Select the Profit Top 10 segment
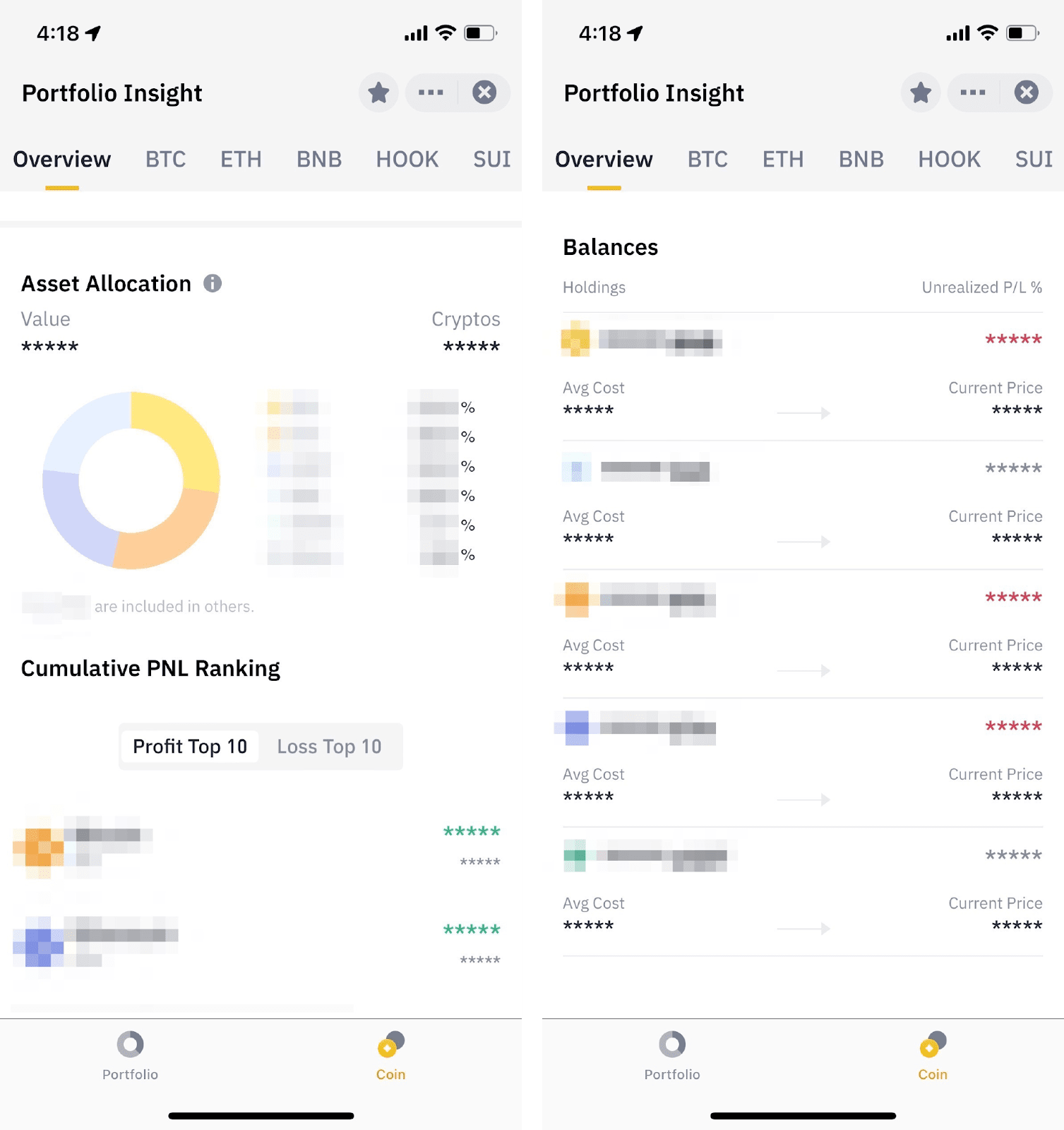This screenshot has width=1064, height=1130. click(x=190, y=747)
